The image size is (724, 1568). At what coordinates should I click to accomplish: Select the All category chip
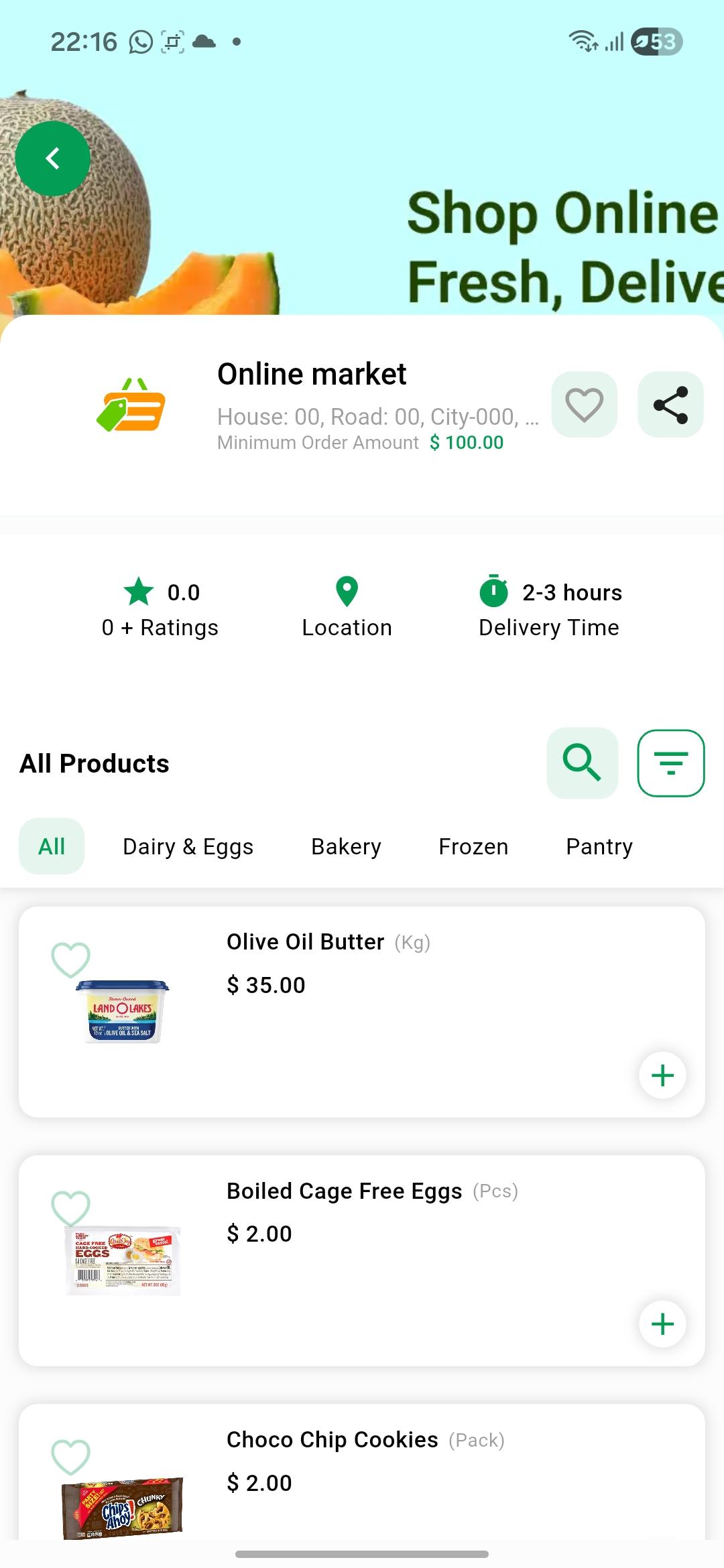coord(52,846)
